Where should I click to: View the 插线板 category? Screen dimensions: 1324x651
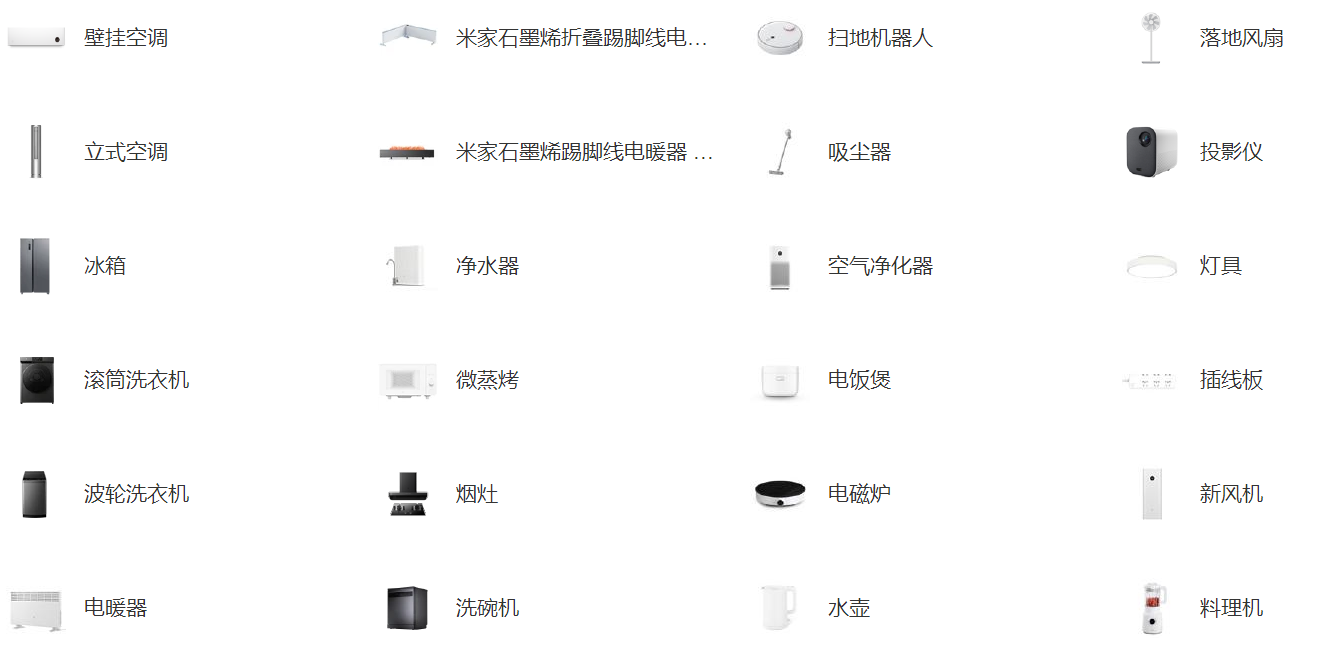pos(1231,381)
